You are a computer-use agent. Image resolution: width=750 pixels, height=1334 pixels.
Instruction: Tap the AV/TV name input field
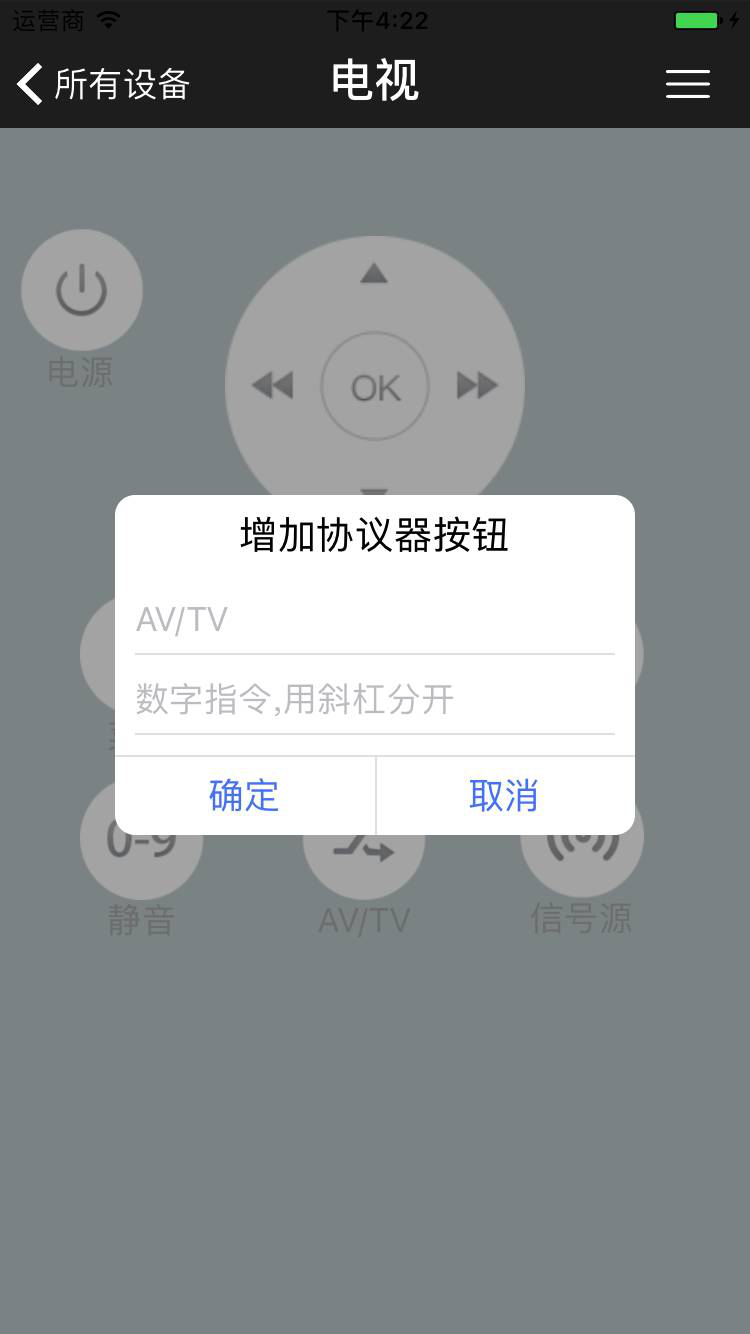click(375, 620)
